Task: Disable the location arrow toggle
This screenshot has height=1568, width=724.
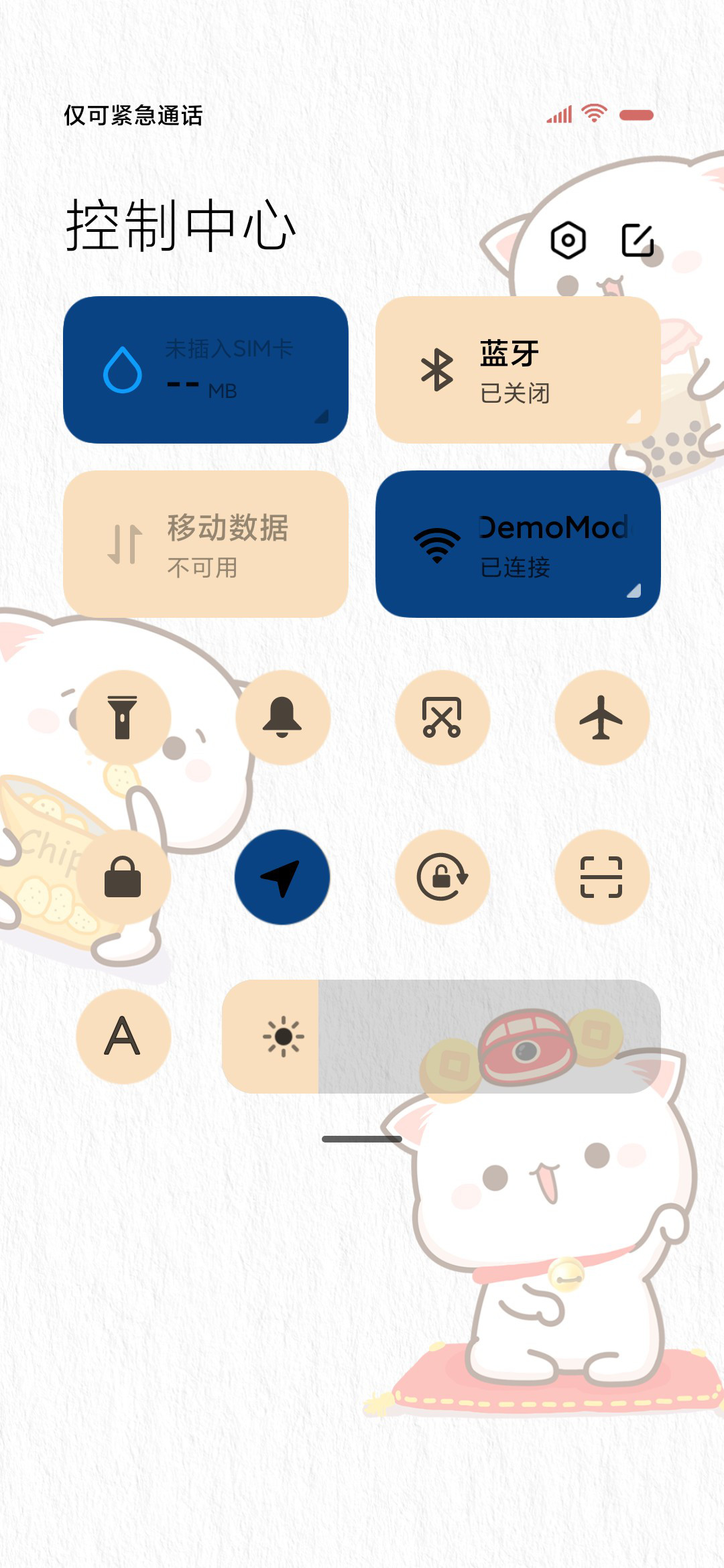Action: coord(282,877)
